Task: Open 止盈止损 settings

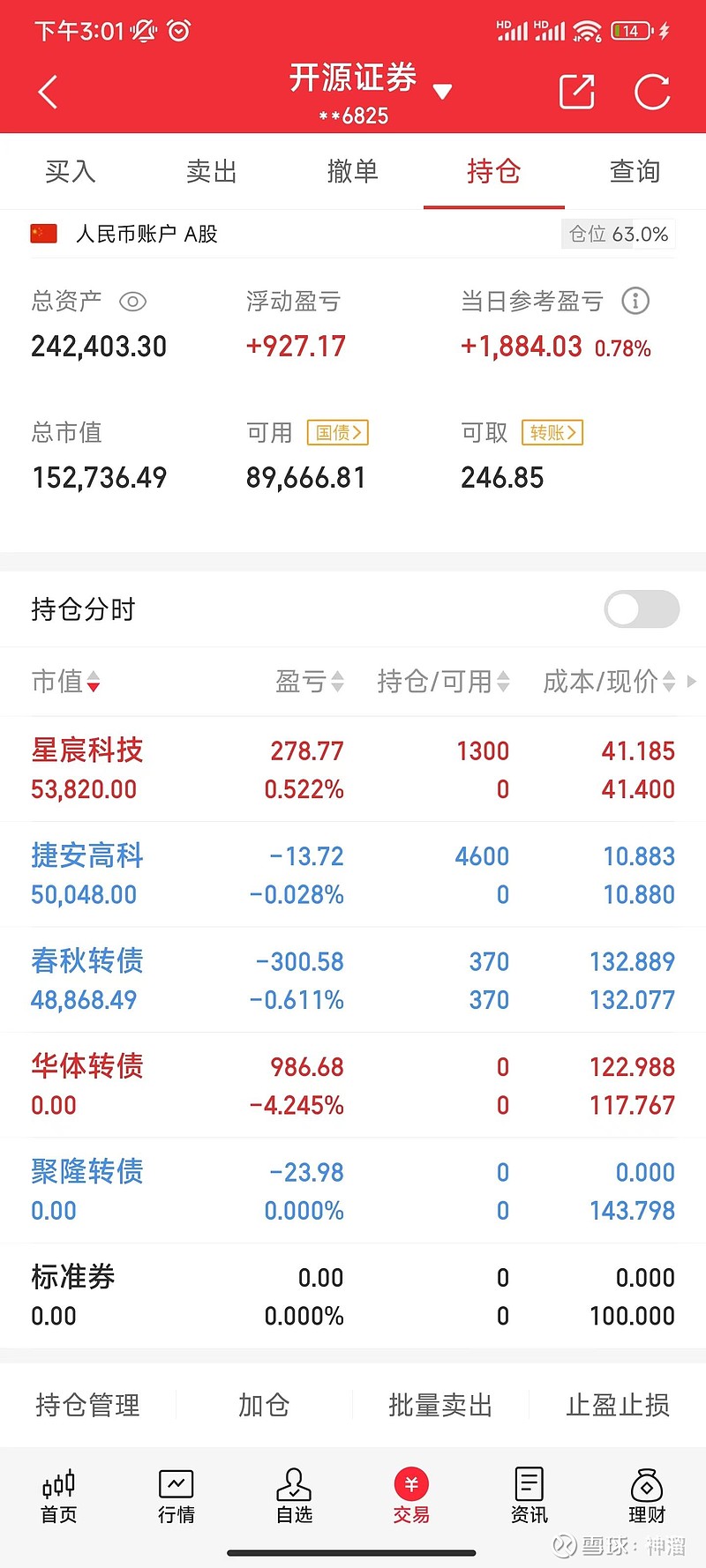Action: point(618,1405)
